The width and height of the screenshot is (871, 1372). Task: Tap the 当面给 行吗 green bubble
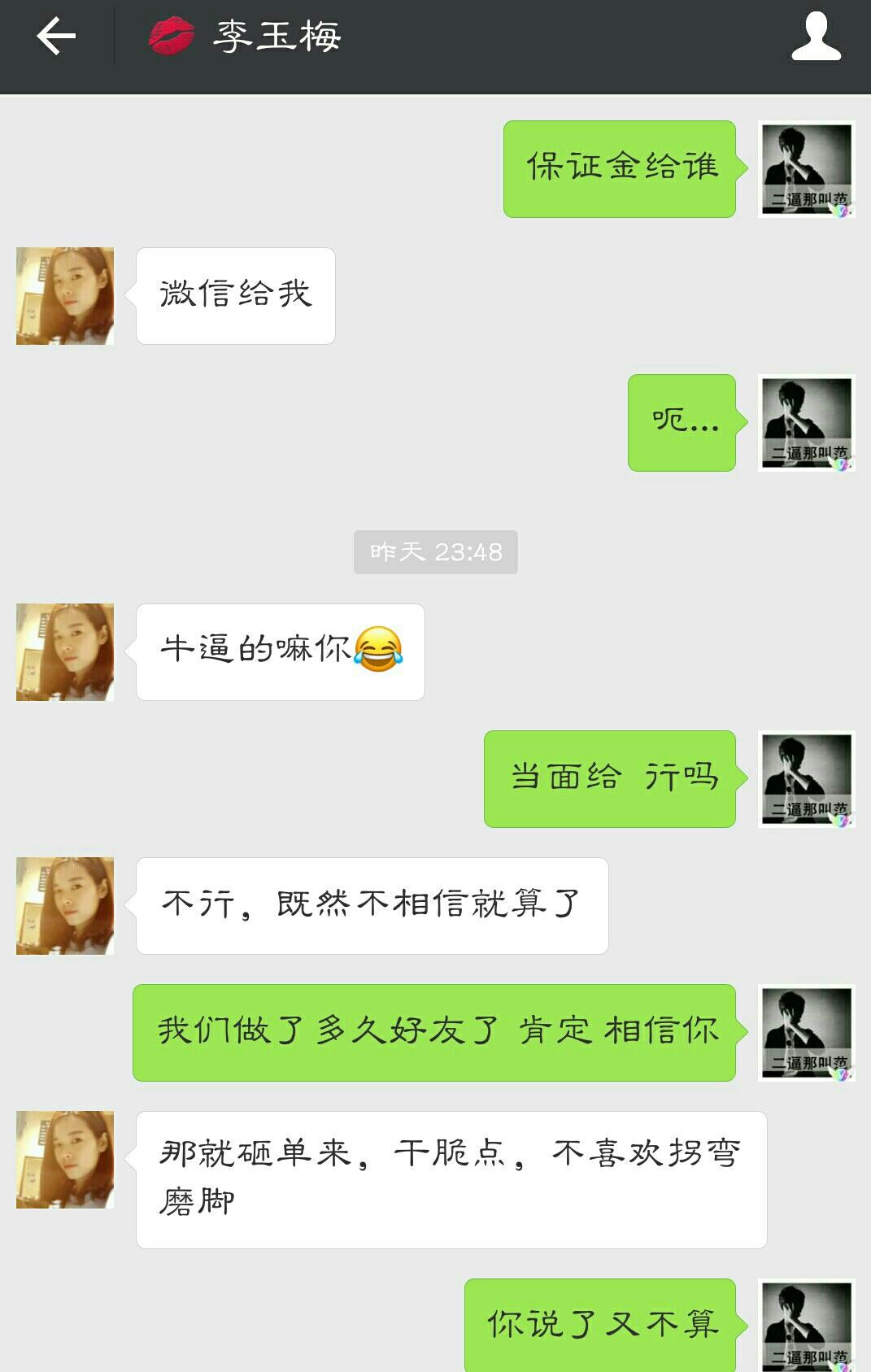pos(609,779)
